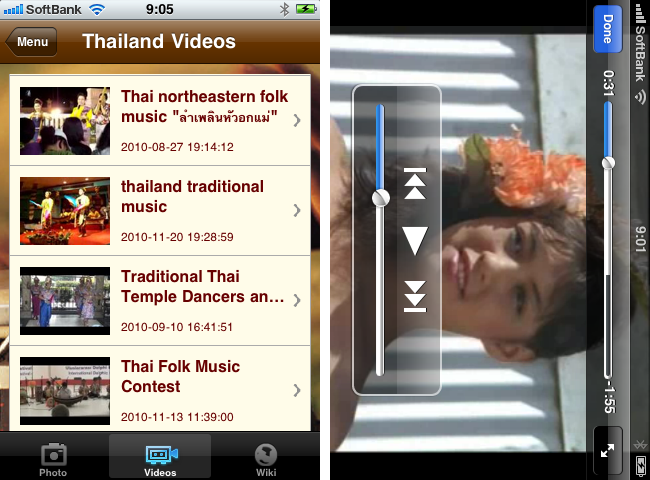Go back with the Menu button
Viewport: 650px width, 480px height.
(30, 42)
